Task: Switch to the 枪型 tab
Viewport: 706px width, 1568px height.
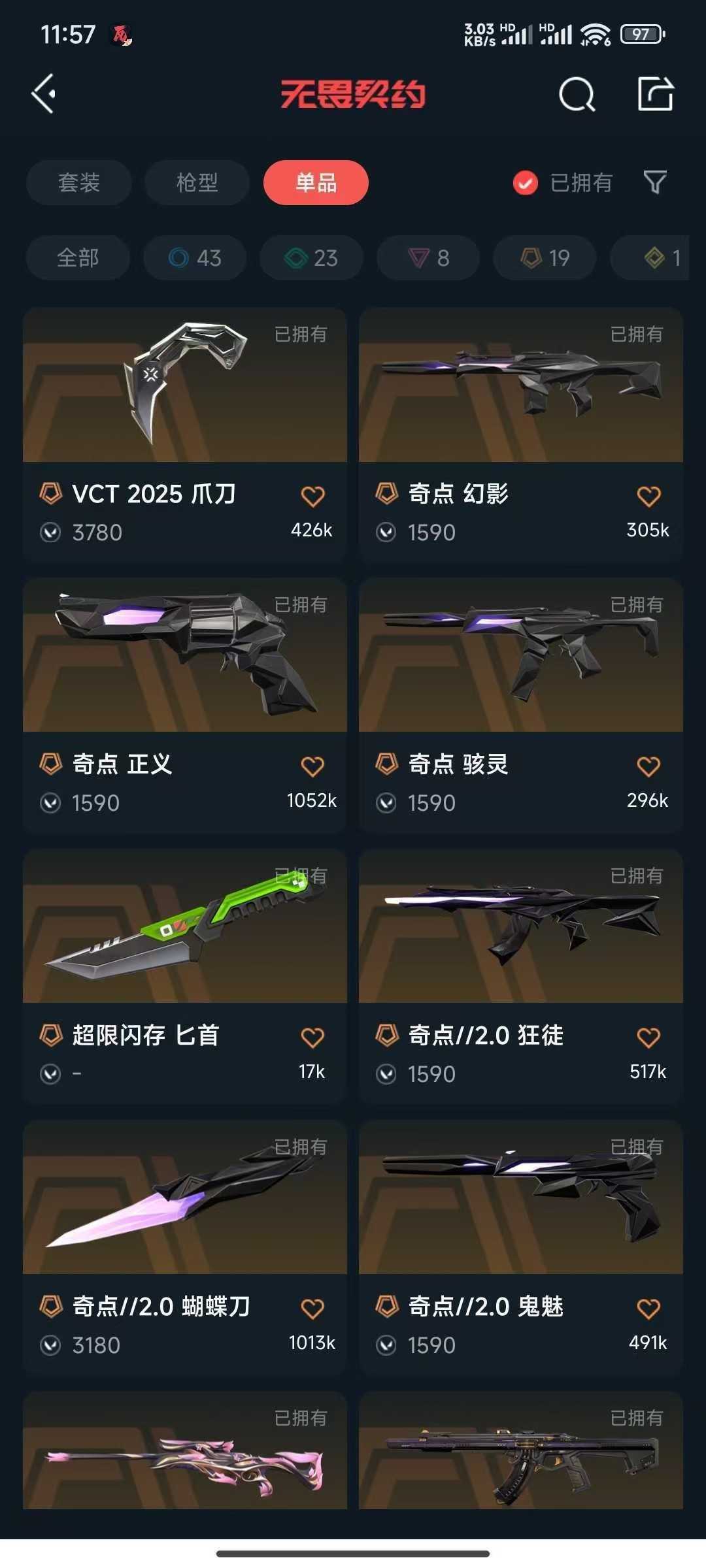Action: (195, 183)
